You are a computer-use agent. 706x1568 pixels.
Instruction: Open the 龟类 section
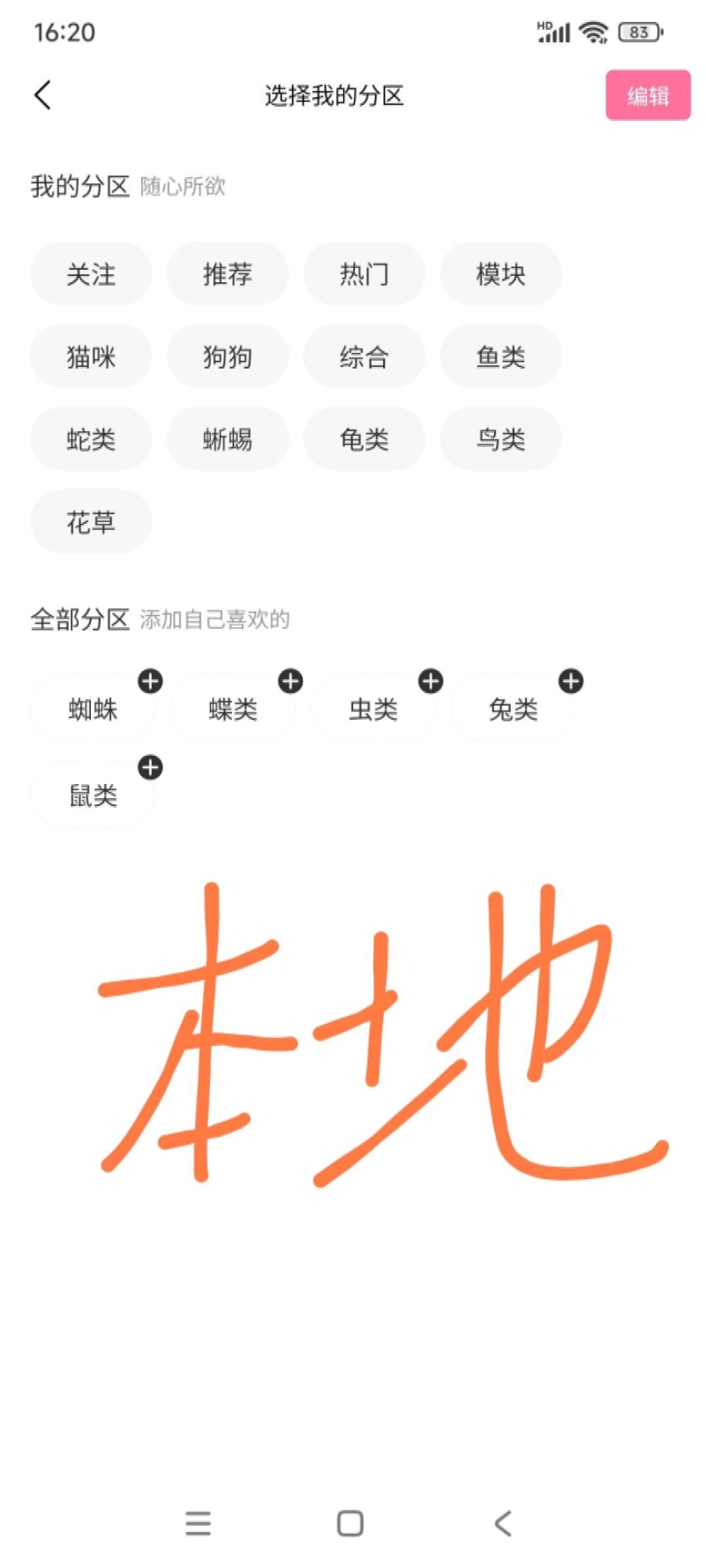pyautogui.click(x=364, y=438)
